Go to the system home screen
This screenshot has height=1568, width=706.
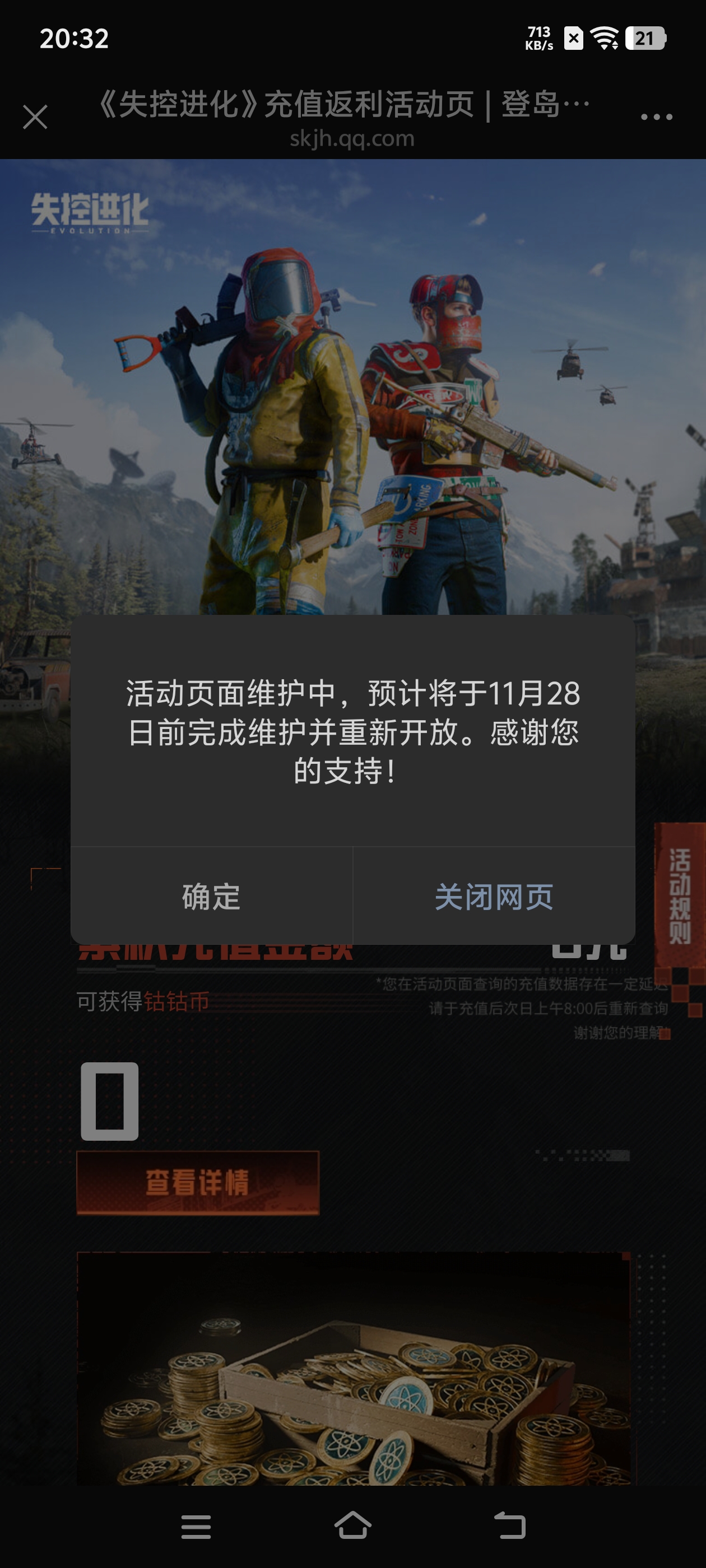click(x=352, y=1525)
